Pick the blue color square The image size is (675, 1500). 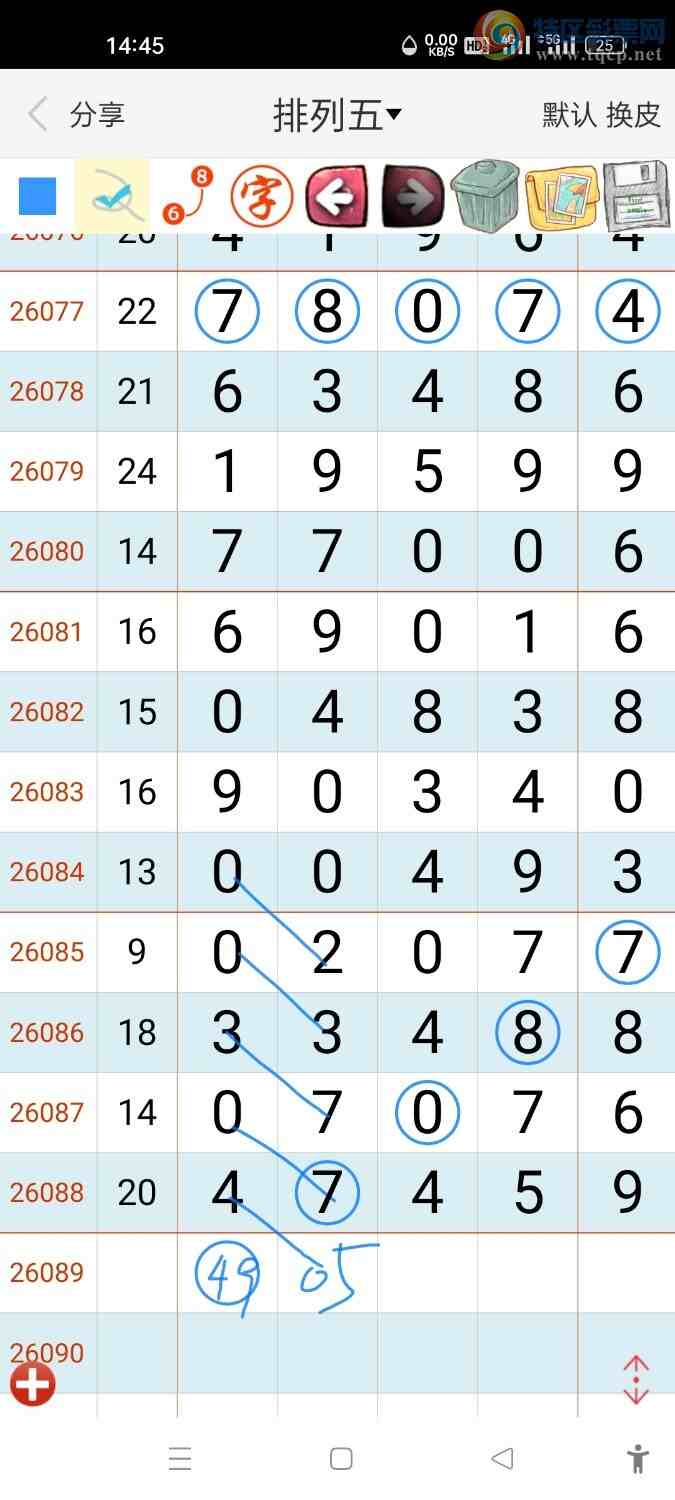38,196
